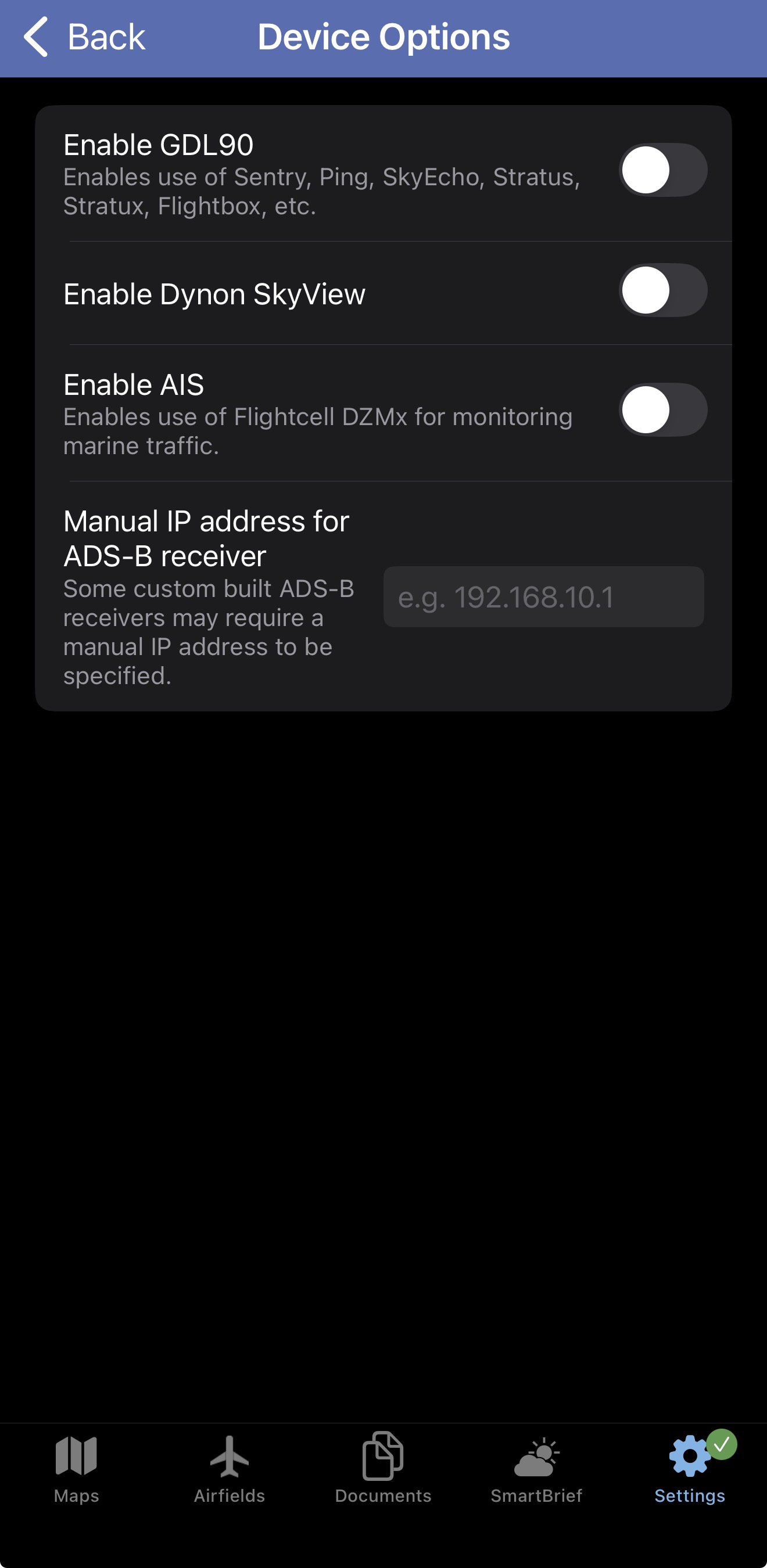This screenshot has height=1568, width=767.
Task: Select the Settings label text
Action: coord(689,1496)
